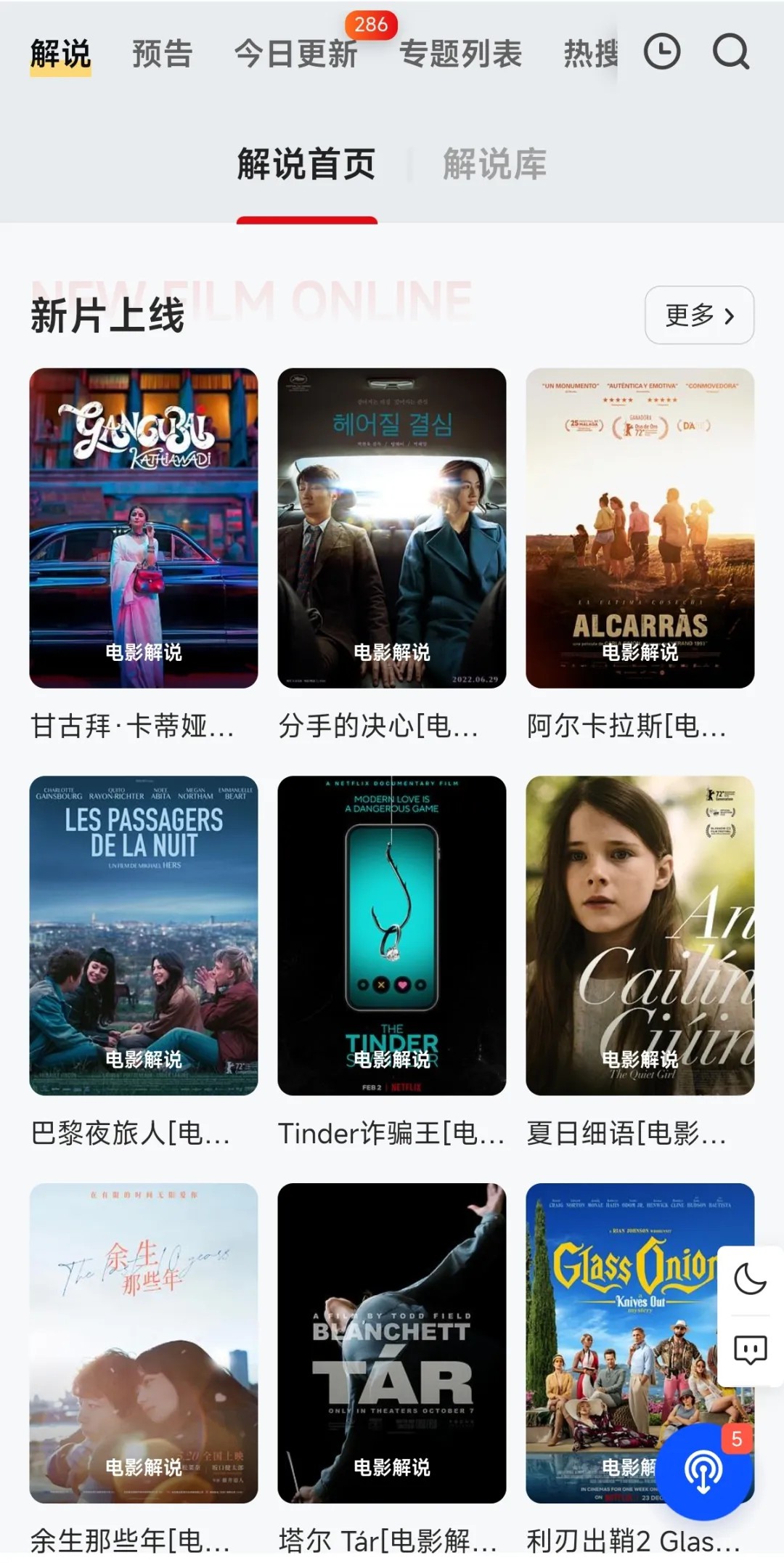Toggle night mode with the moon icon
This screenshot has height=1563, width=784.
point(750,1280)
